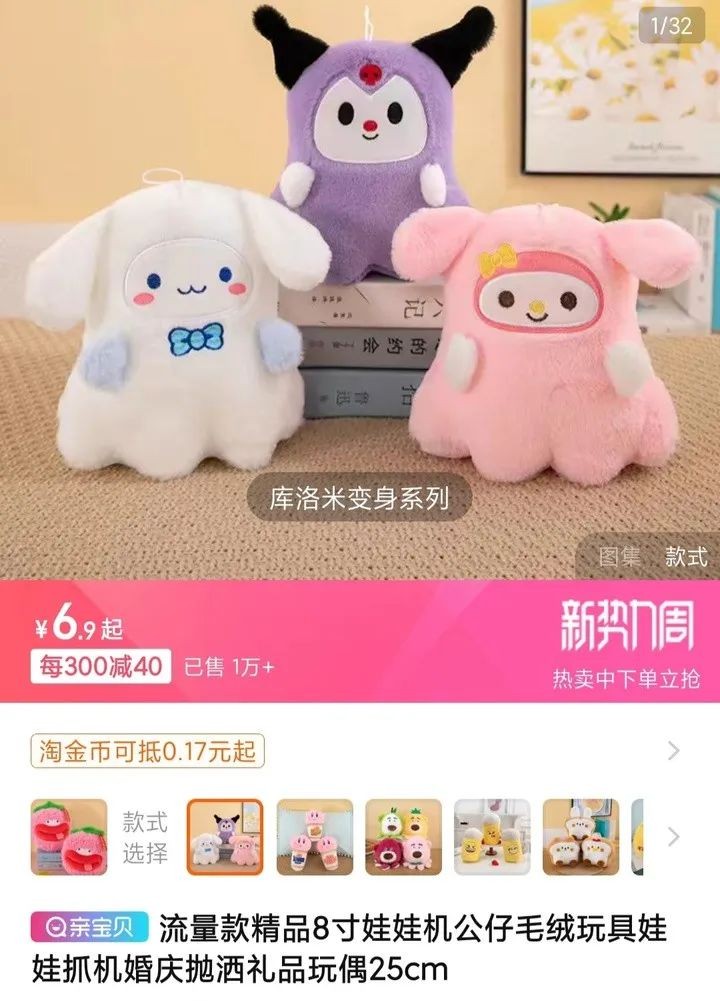Select the strawberry plush style thumbnail
The height and width of the screenshot is (1001, 720).
point(69,837)
